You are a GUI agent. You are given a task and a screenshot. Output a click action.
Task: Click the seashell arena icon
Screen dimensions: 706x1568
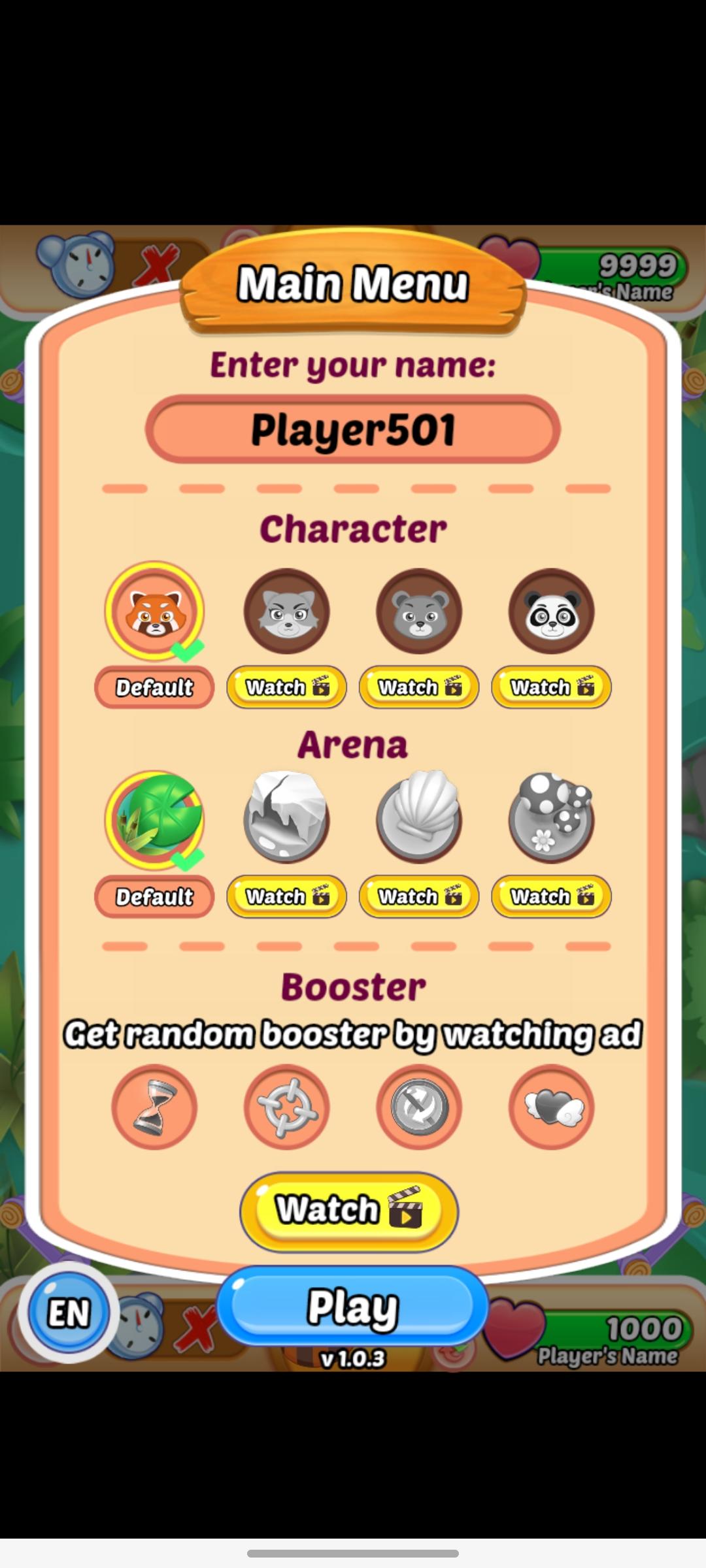click(x=418, y=819)
